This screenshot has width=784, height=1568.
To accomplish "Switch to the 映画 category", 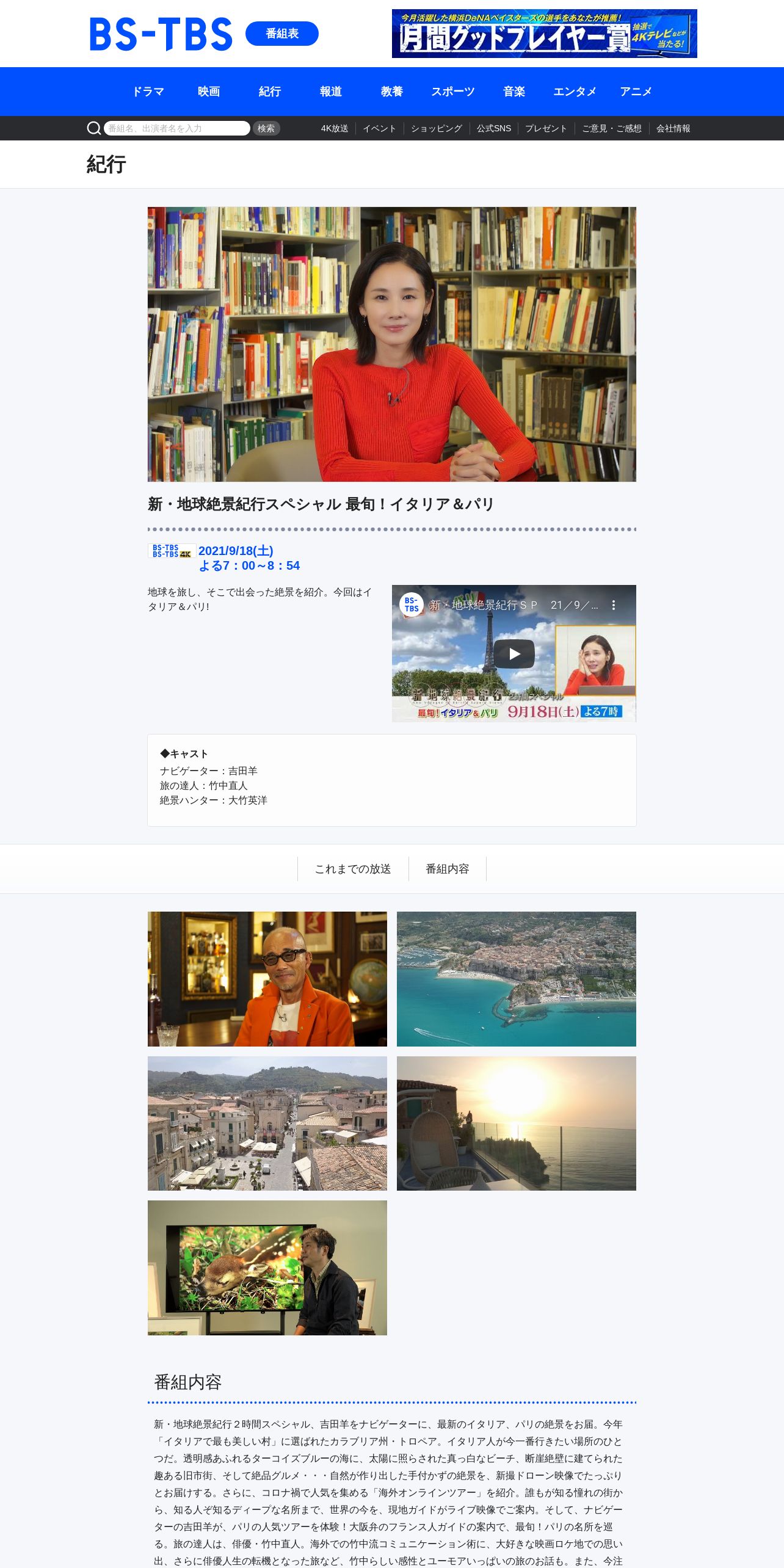I will coord(209,92).
